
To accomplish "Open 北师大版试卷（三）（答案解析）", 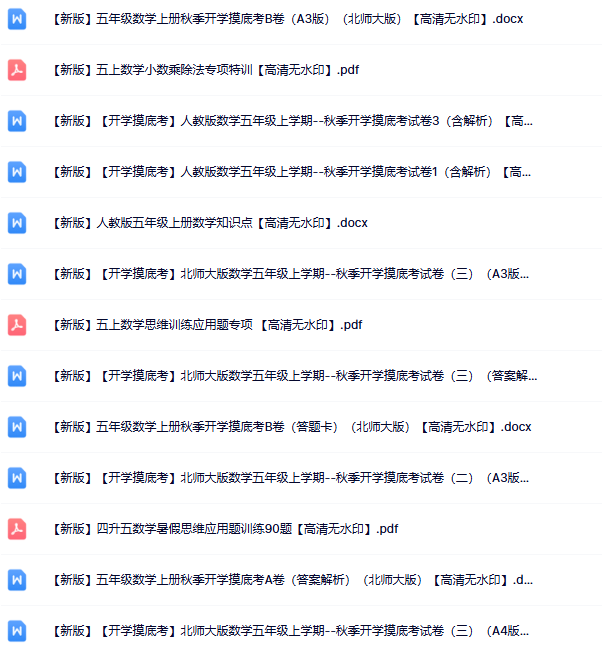I will pos(295,376).
